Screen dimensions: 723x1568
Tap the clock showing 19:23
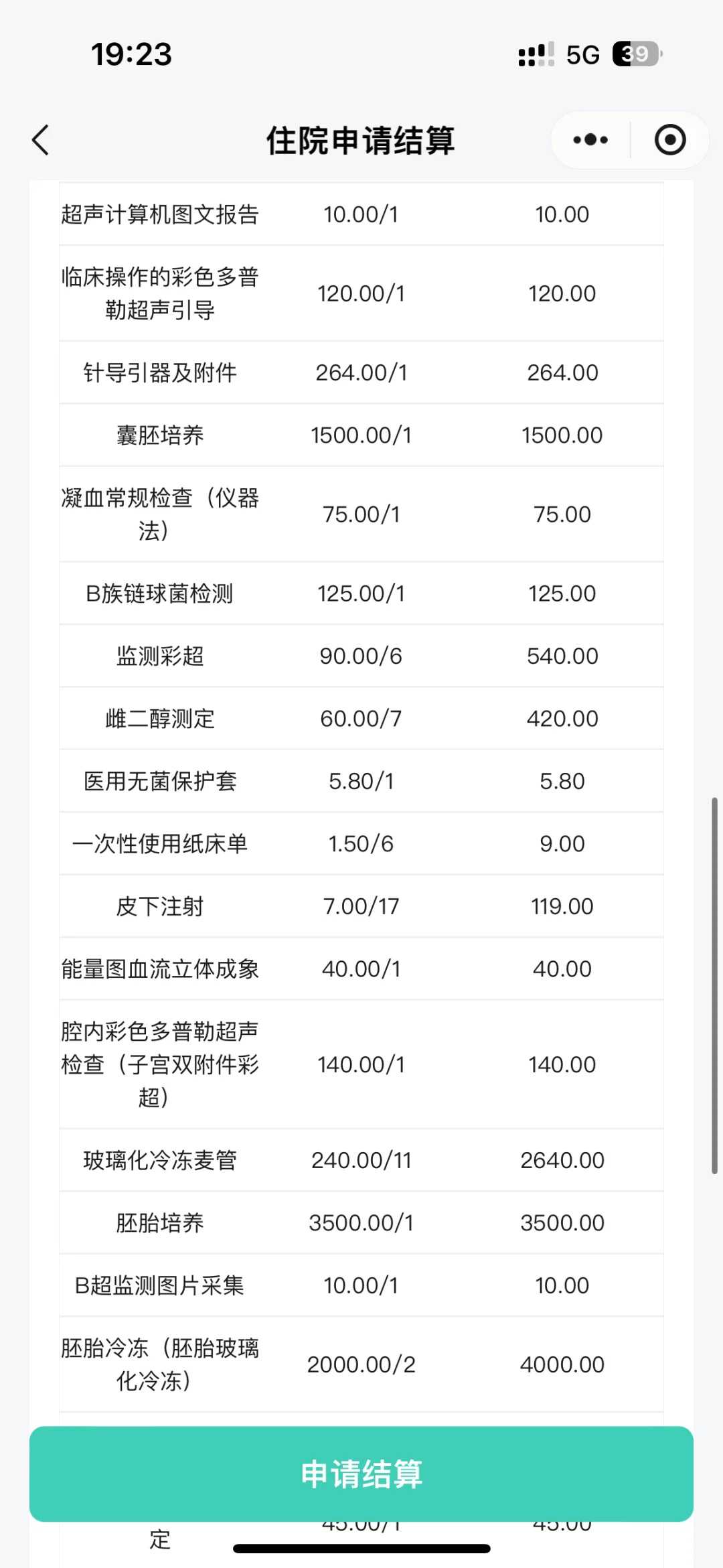(131, 55)
